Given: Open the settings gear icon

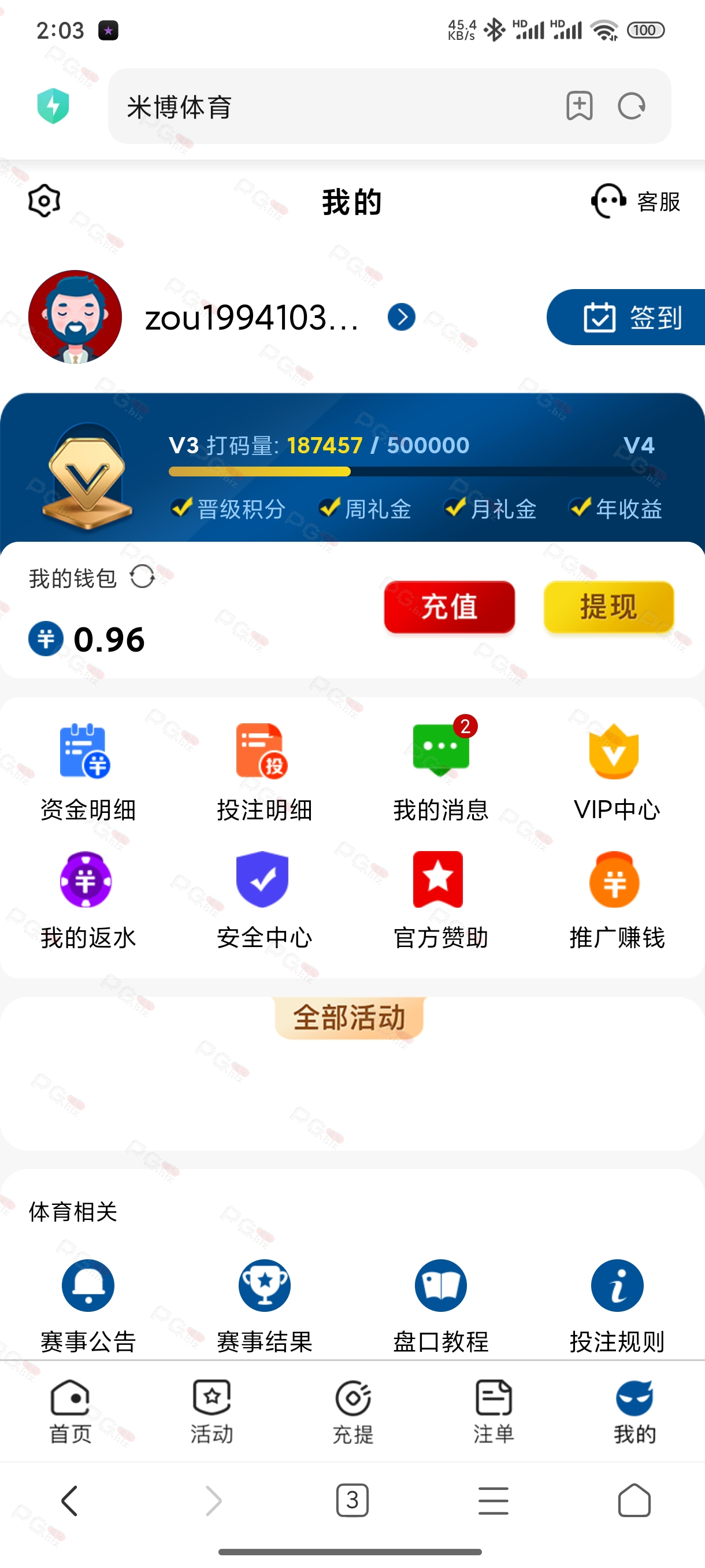Looking at the screenshot, I should point(44,201).
